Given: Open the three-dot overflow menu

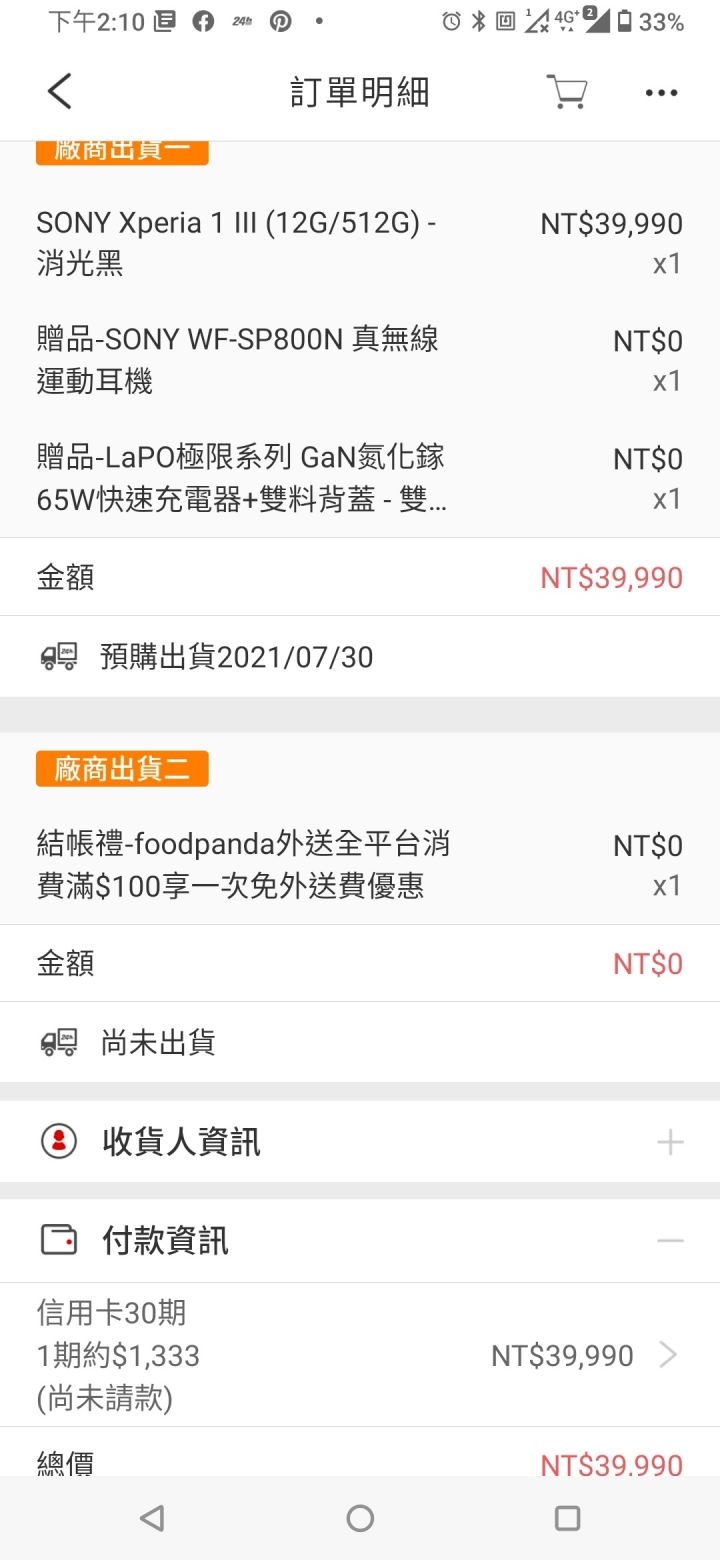Looking at the screenshot, I should [x=661, y=93].
